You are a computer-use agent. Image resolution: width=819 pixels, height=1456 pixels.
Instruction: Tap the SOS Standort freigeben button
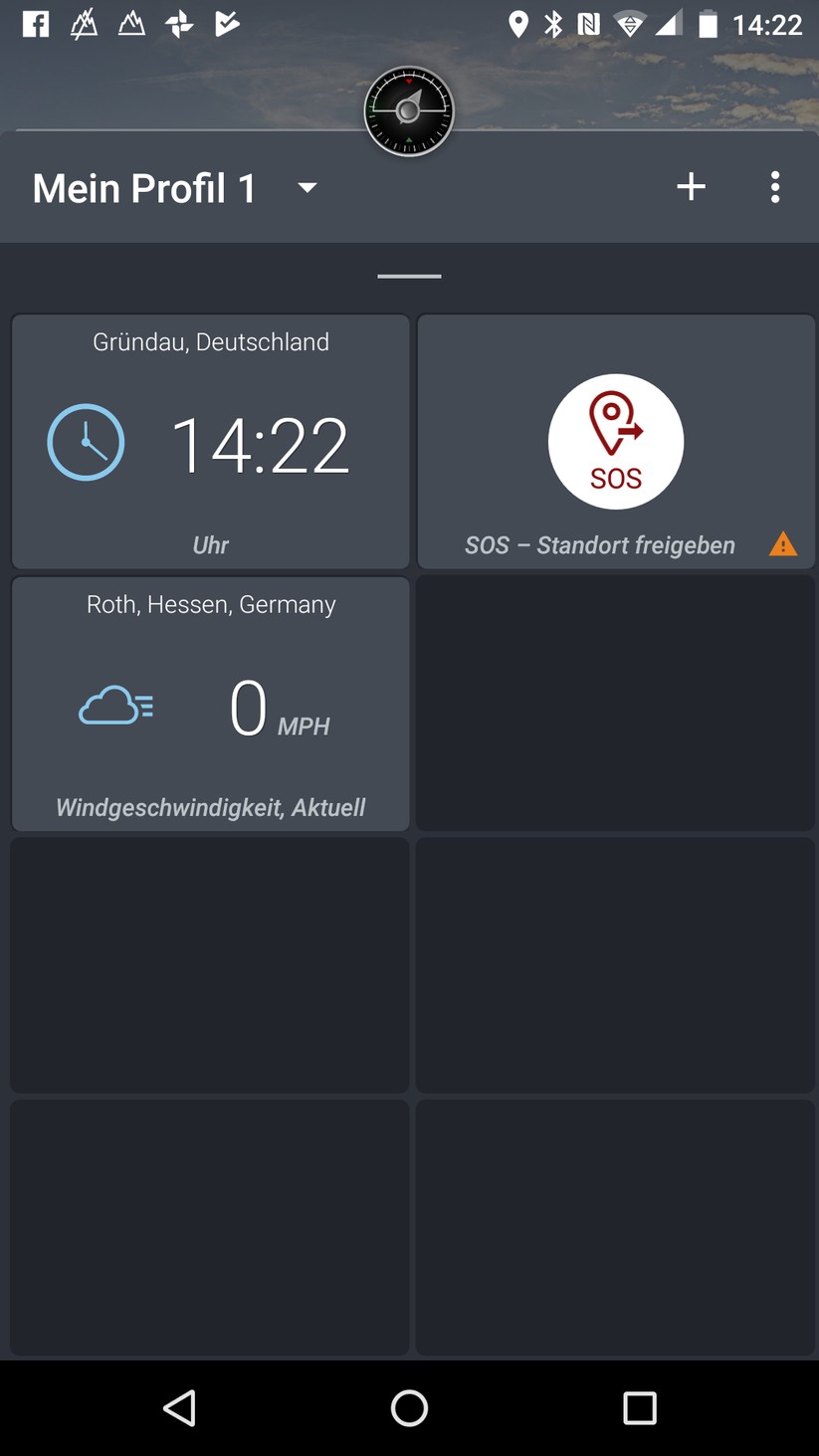(616, 442)
